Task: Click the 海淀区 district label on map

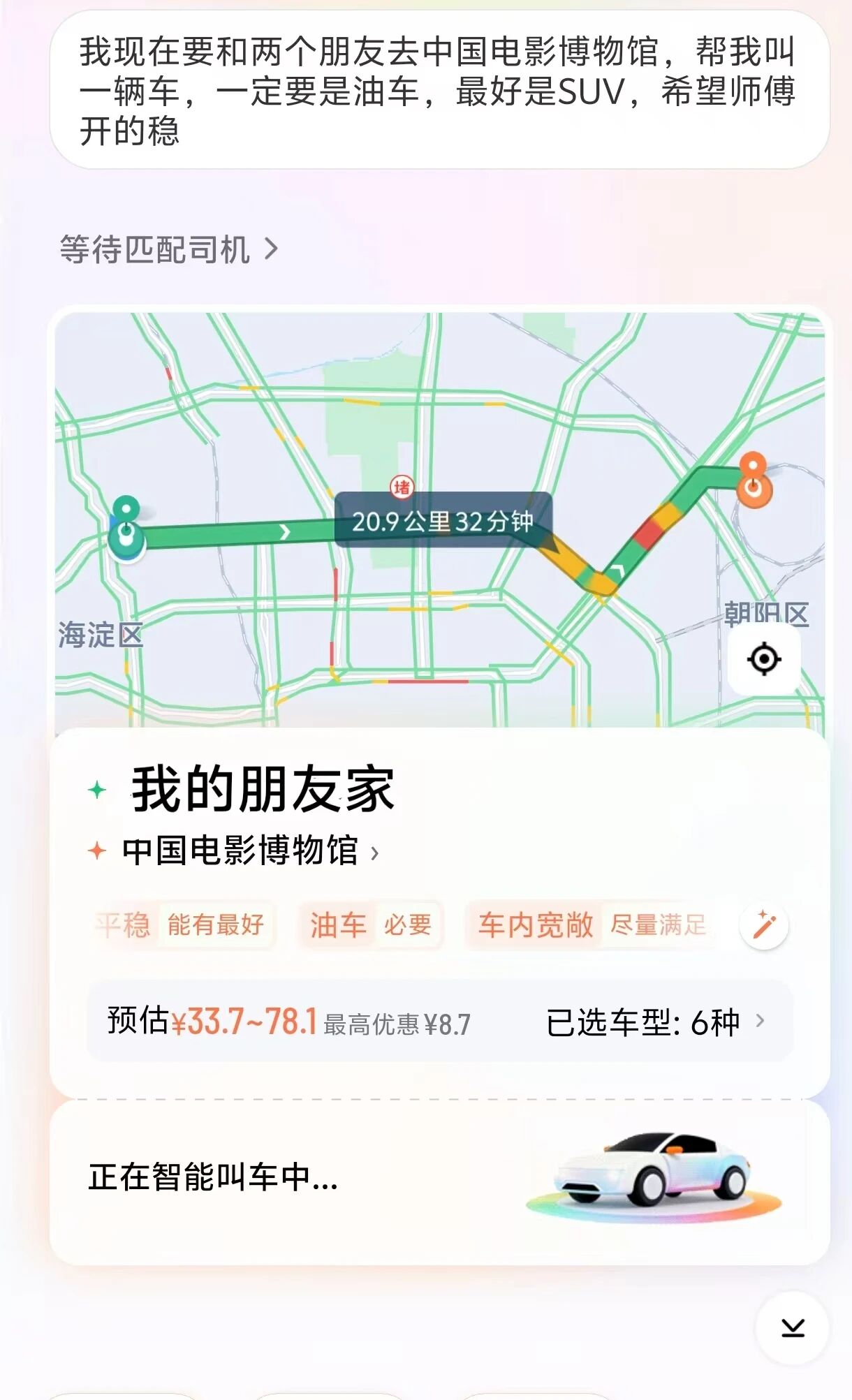Action: [x=100, y=636]
